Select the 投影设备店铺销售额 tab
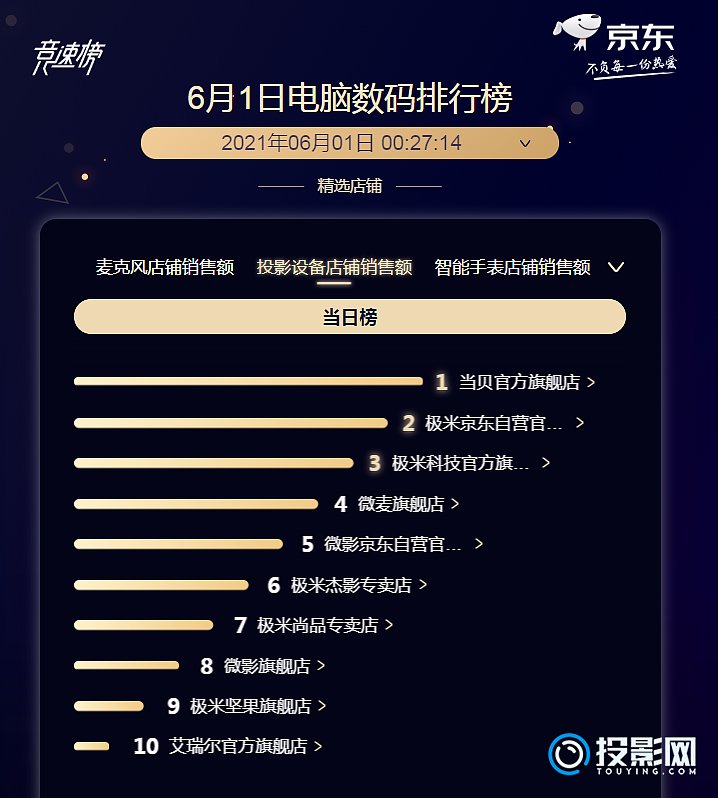Viewport: 718px width, 798px height. click(x=334, y=267)
